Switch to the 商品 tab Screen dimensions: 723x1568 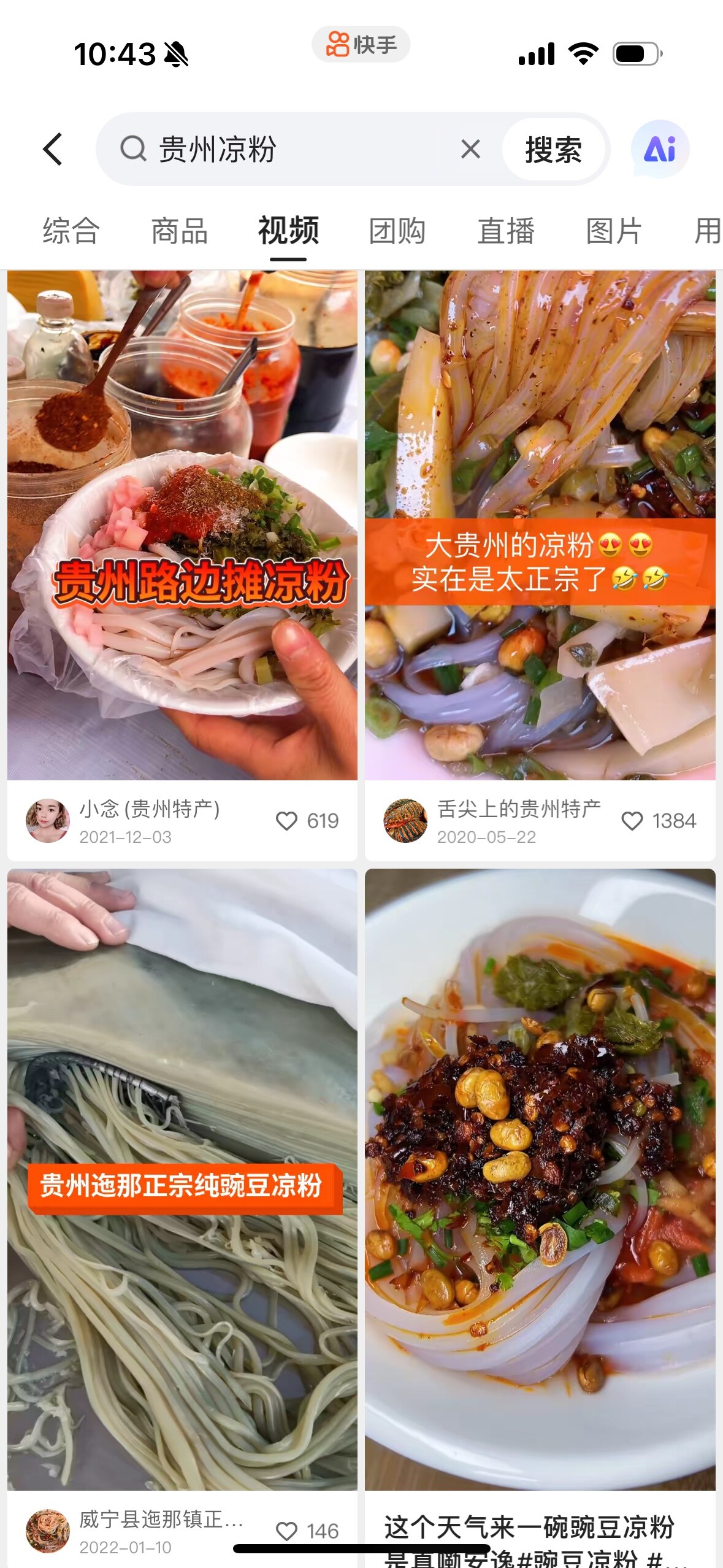coord(179,231)
